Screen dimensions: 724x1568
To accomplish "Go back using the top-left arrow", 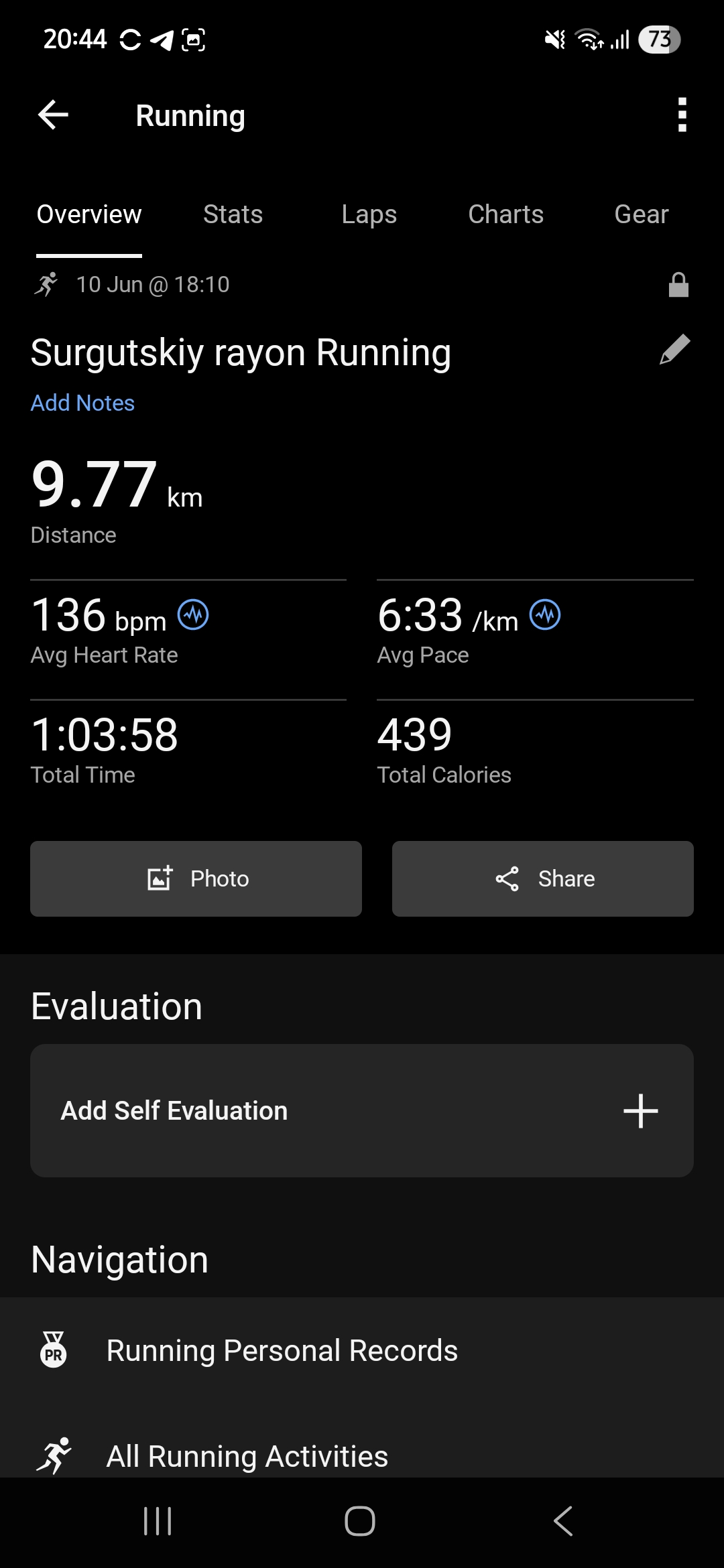I will [53, 115].
